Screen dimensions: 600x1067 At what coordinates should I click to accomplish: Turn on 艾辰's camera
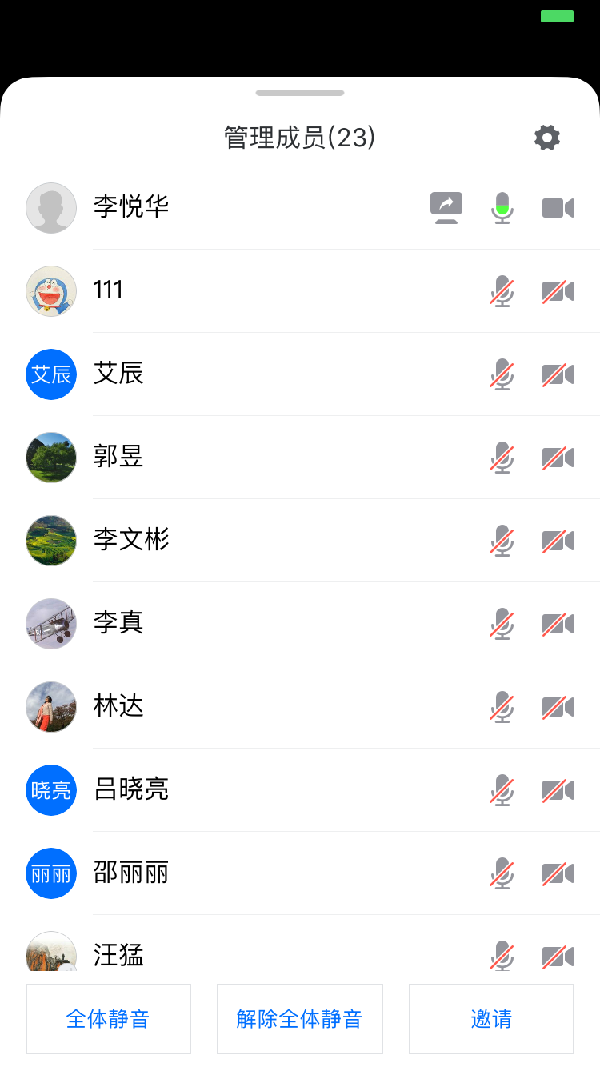tap(557, 374)
